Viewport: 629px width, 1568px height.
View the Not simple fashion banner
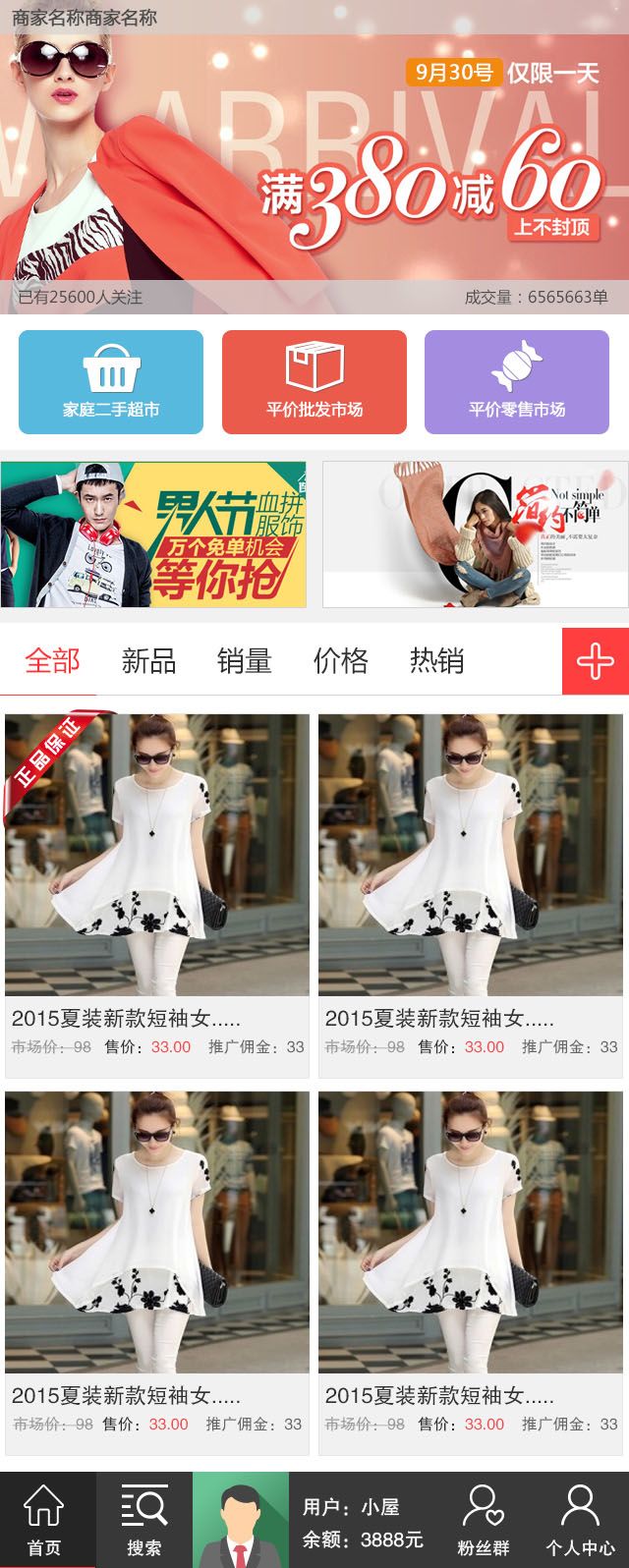tap(476, 534)
